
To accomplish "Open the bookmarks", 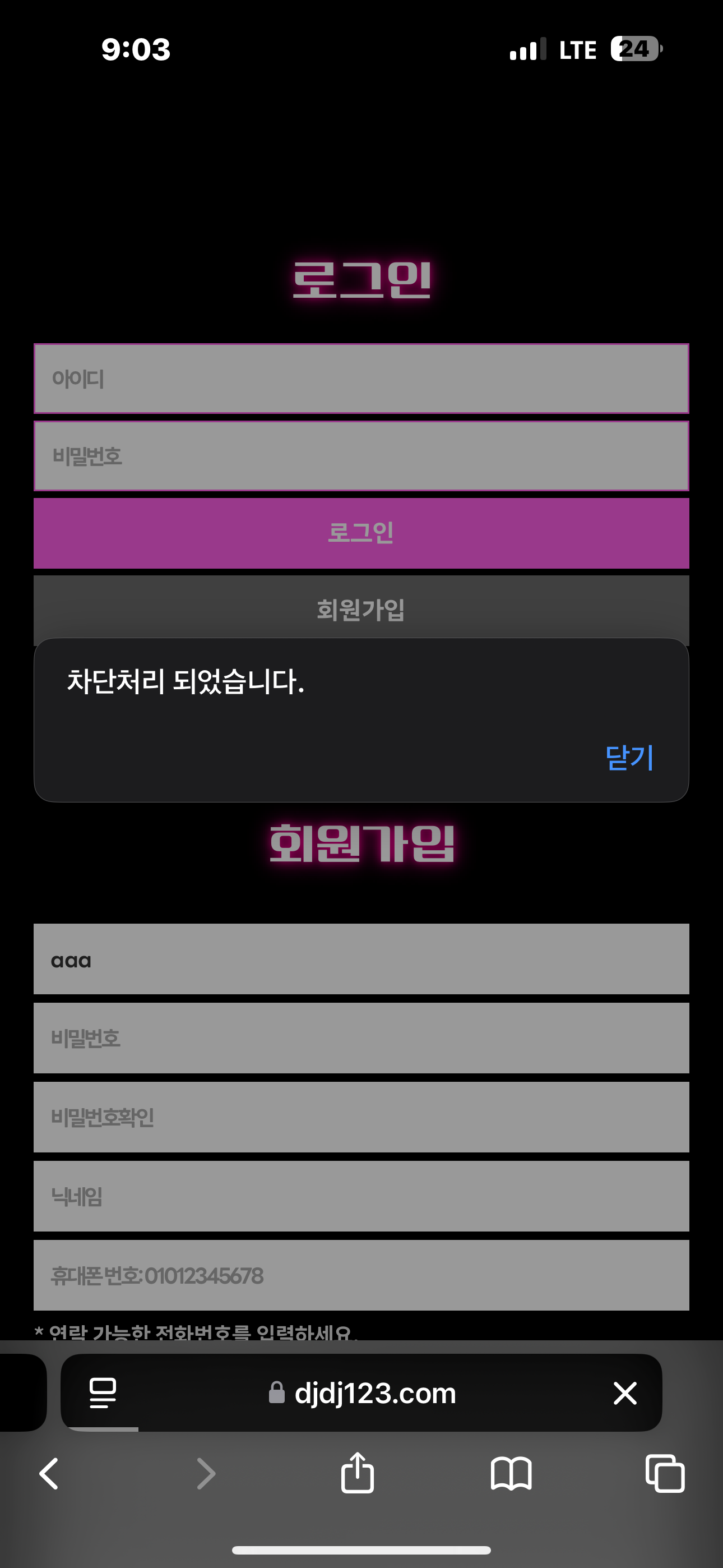I will pos(511,1474).
